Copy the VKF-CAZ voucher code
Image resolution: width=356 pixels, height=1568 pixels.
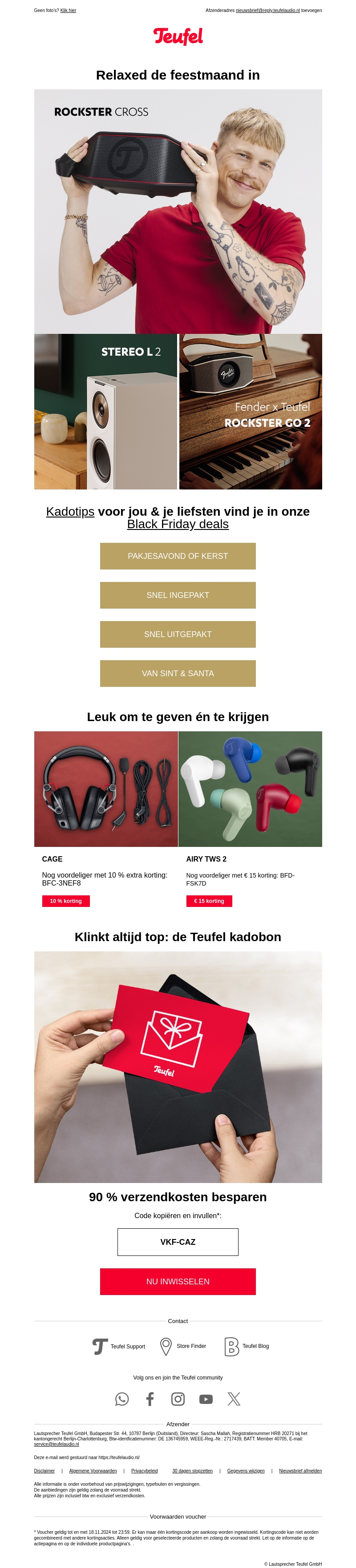pos(178,1241)
